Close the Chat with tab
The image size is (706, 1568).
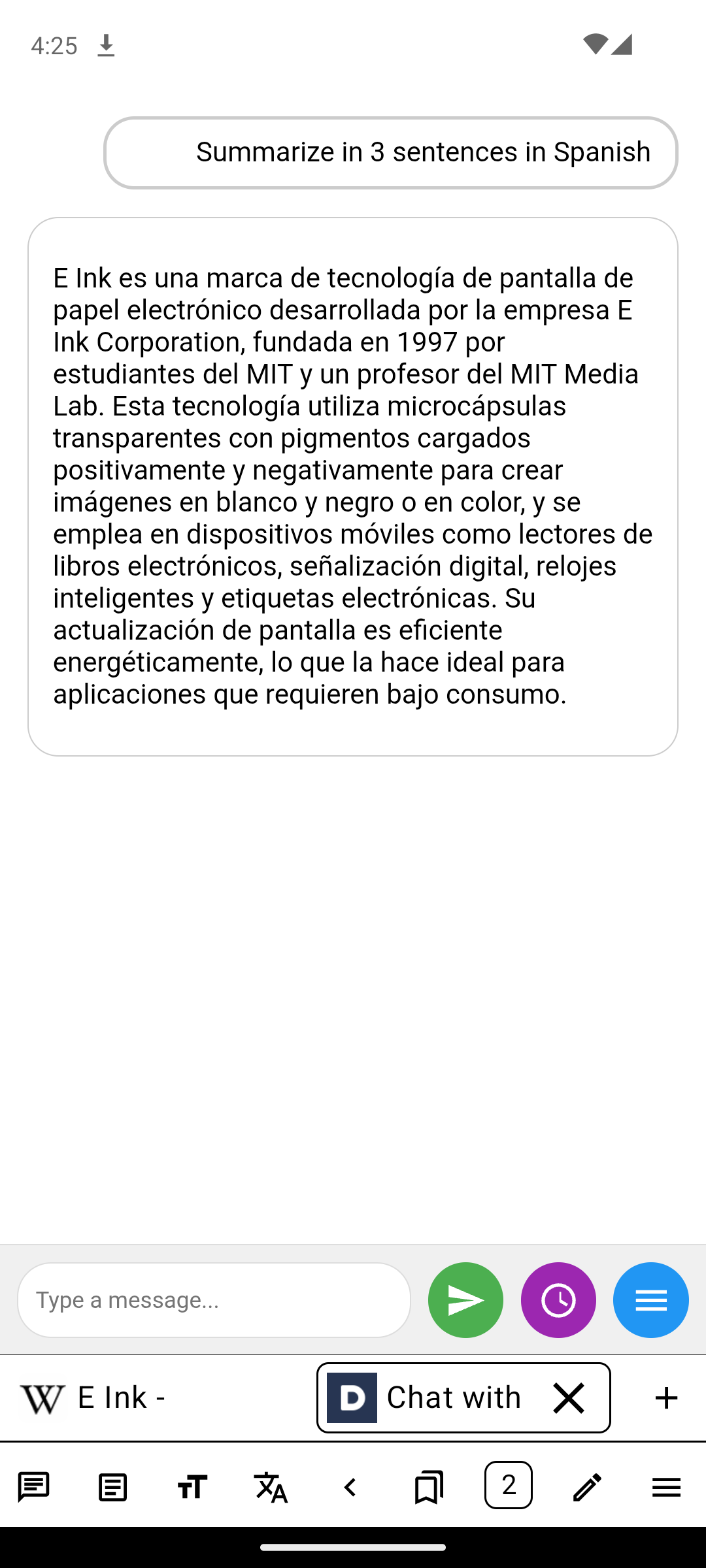[x=569, y=1398]
